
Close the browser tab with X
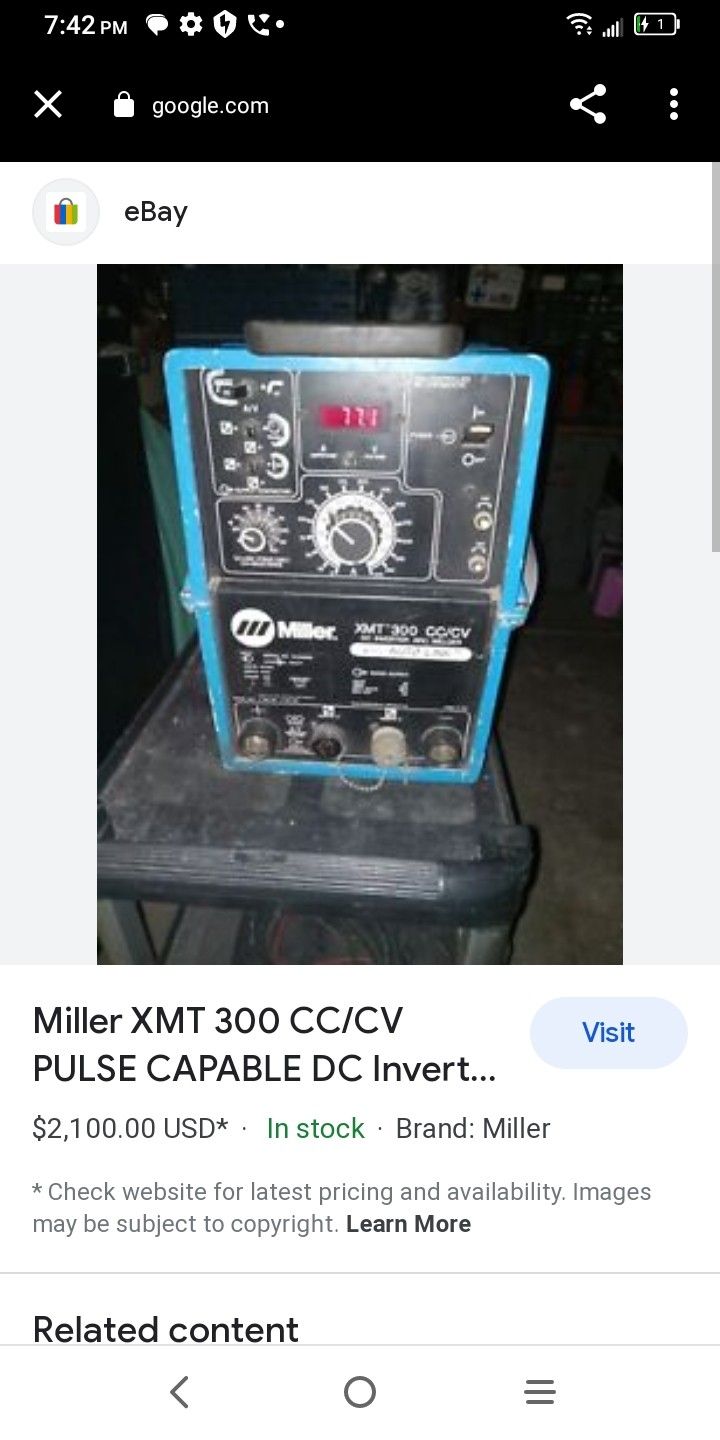point(48,105)
